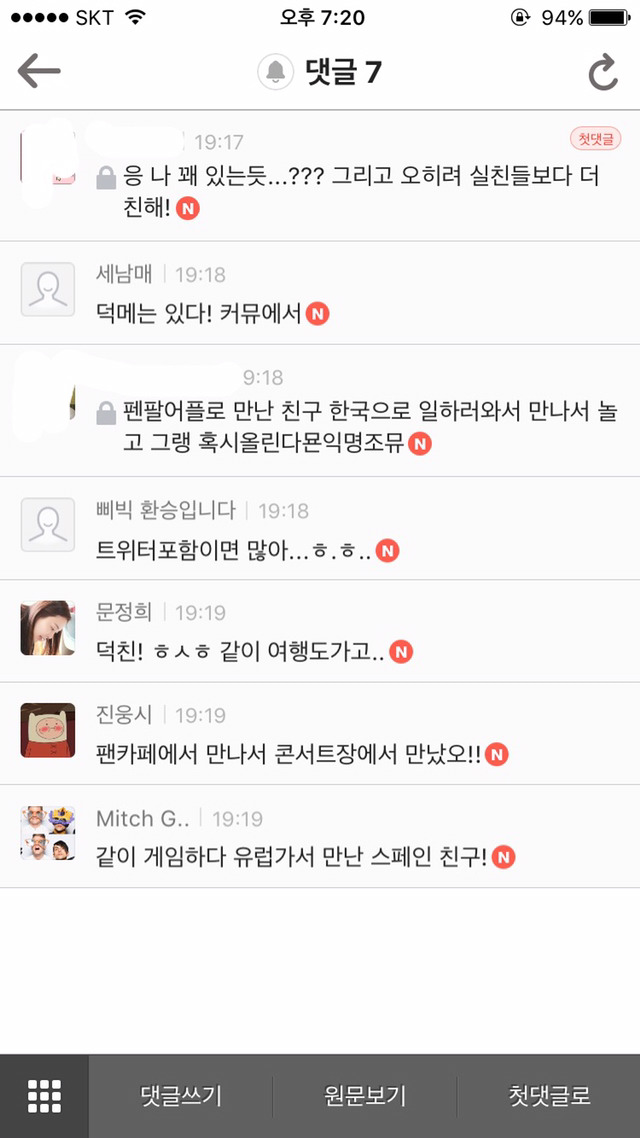Toggle the comment notification bell
This screenshot has width=640, height=1138.
coord(274,72)
